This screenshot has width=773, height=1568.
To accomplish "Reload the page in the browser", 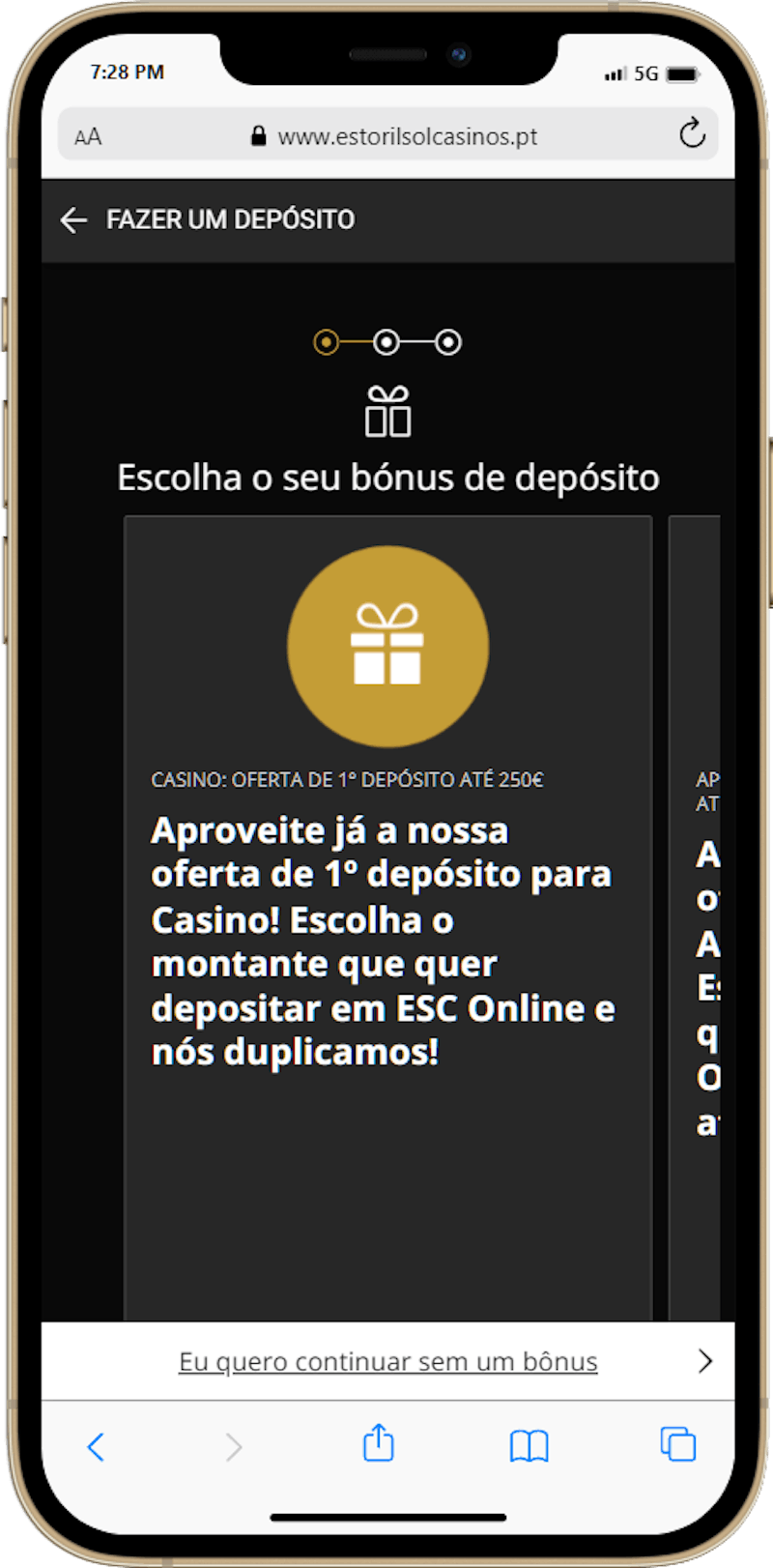I will tap(692, 134).
